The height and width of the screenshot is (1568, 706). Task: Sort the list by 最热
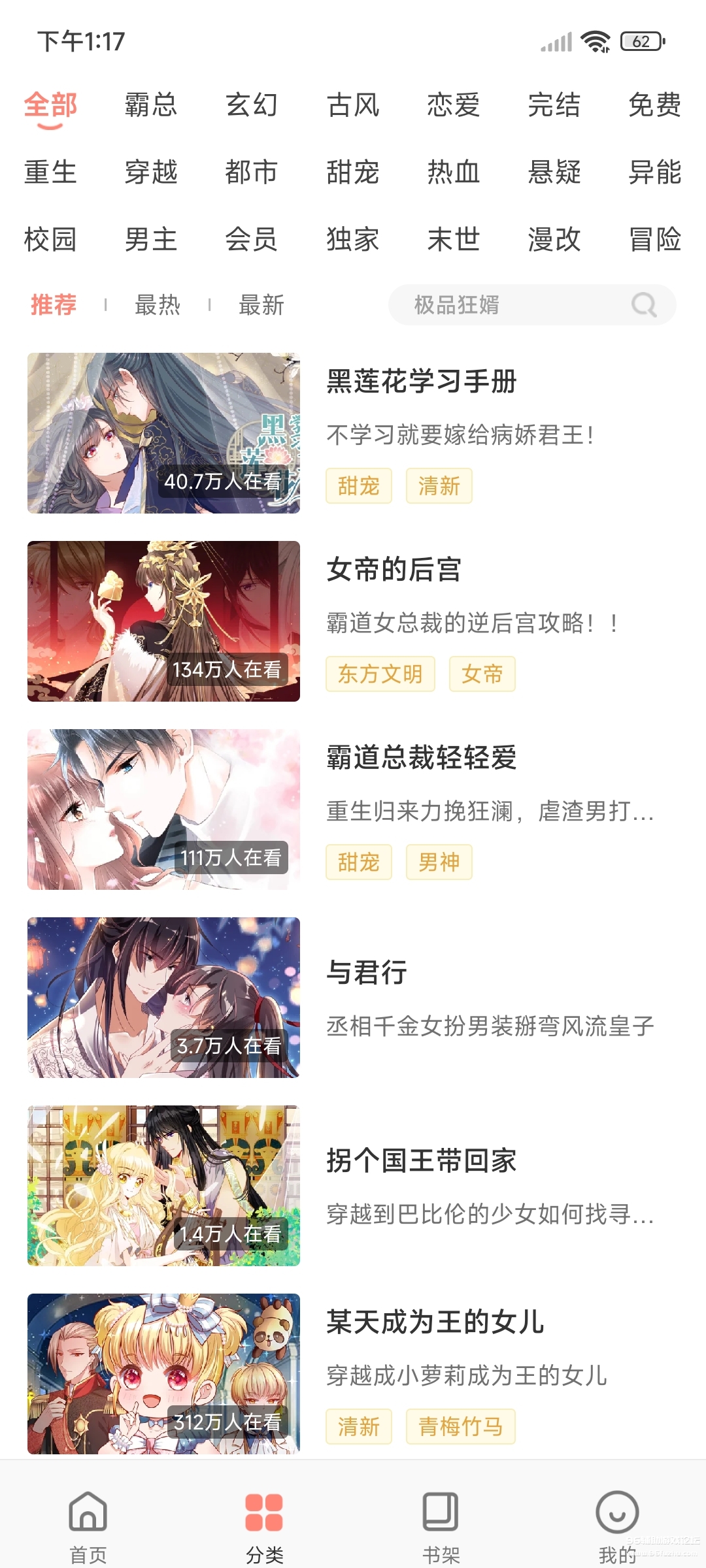click(157, 305)
